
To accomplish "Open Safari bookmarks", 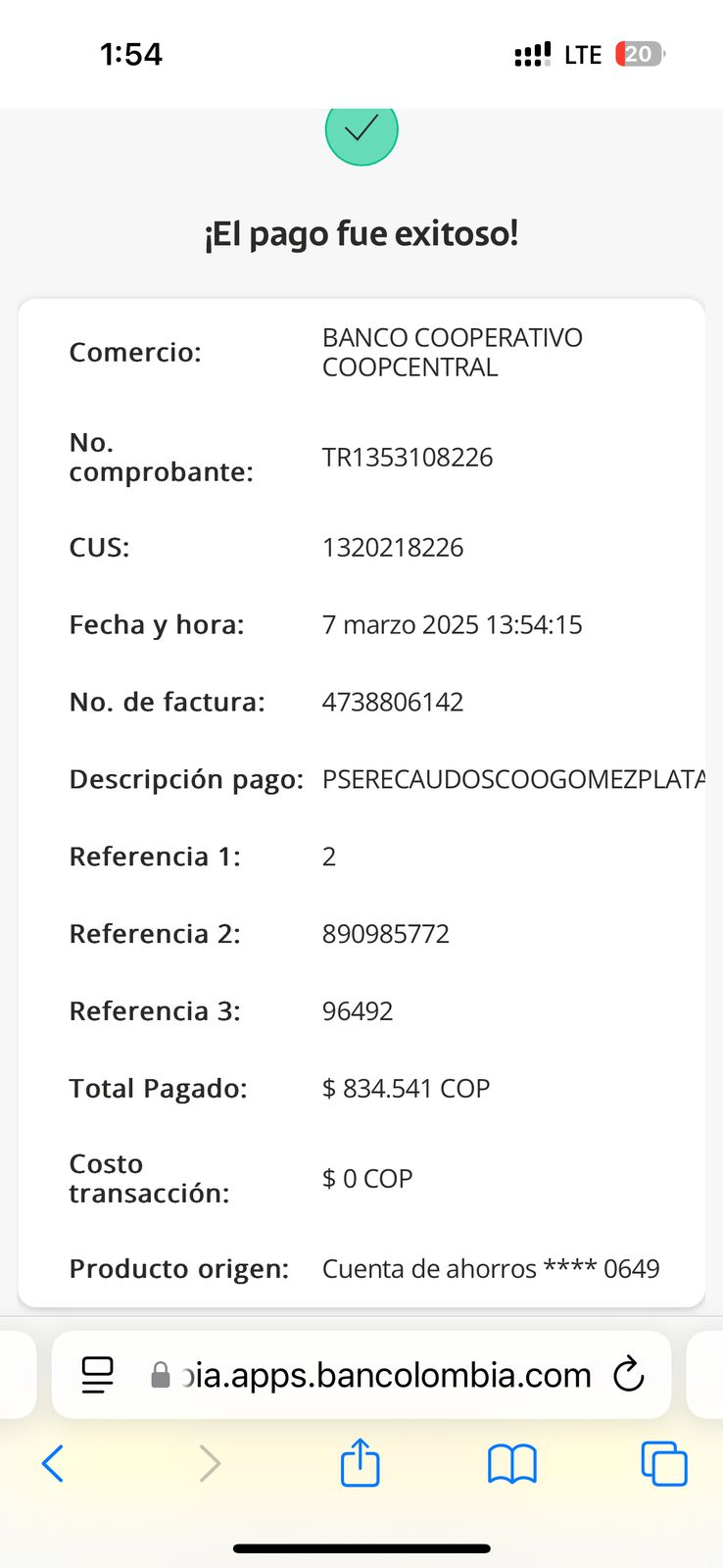I will pyautogui.click(x=511, y=1464).
